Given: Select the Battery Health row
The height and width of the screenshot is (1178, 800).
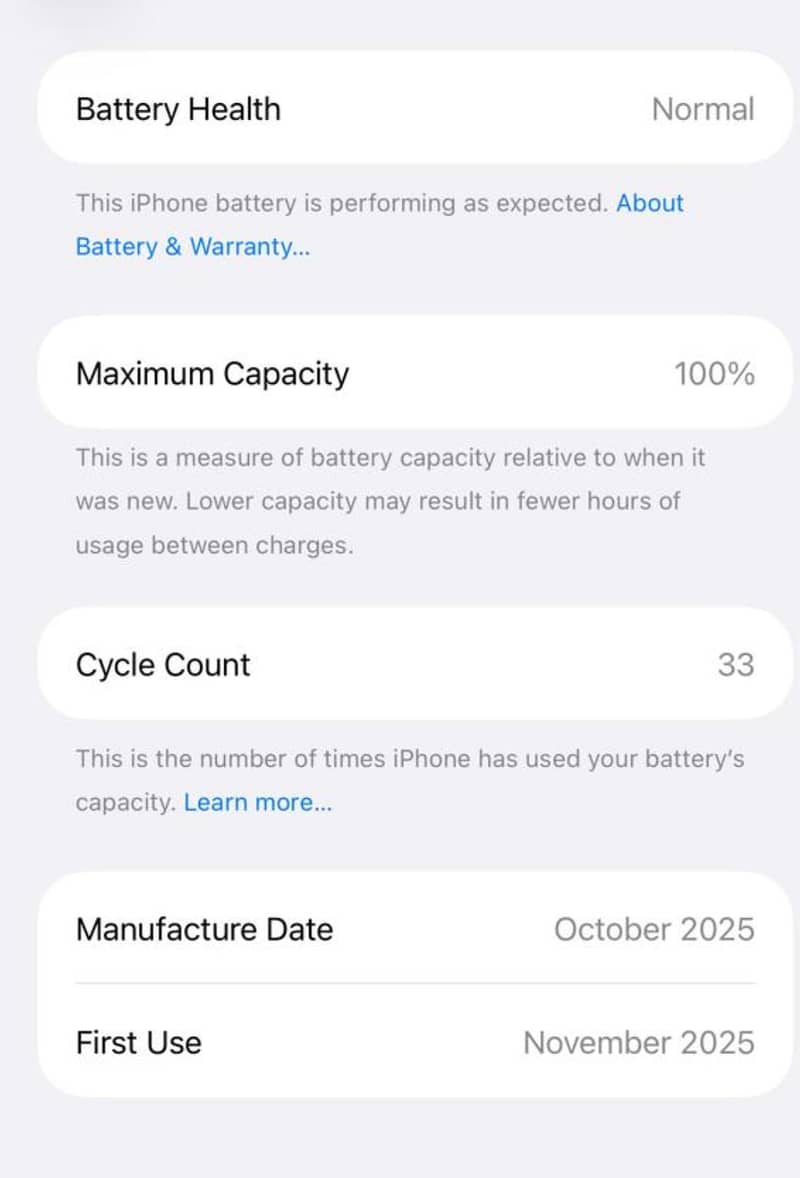Looking at the screenshot, I should click(x=400, y=108).
